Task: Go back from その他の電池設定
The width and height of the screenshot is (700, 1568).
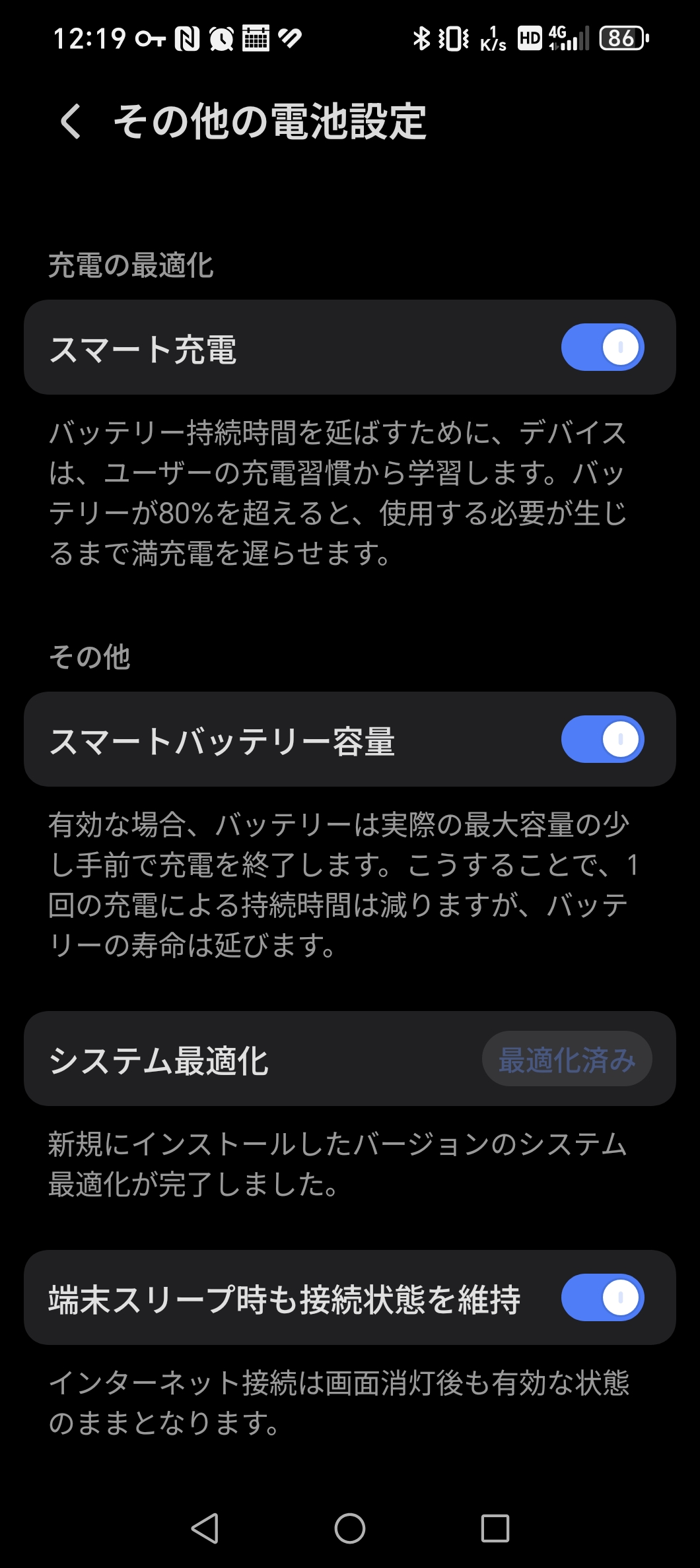Action: click(x=71, y=122)
